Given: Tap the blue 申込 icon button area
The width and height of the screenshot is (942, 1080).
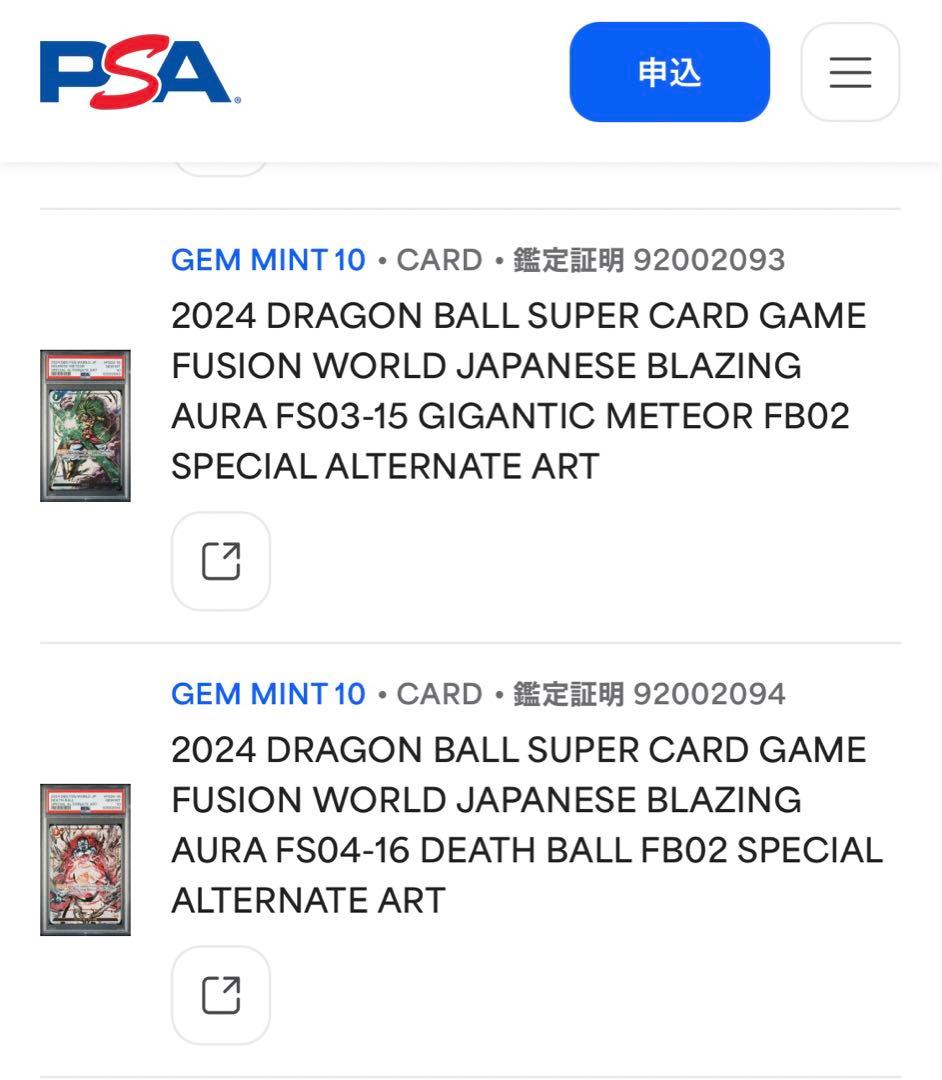Looking at the screenshot, I should point(669,72).
